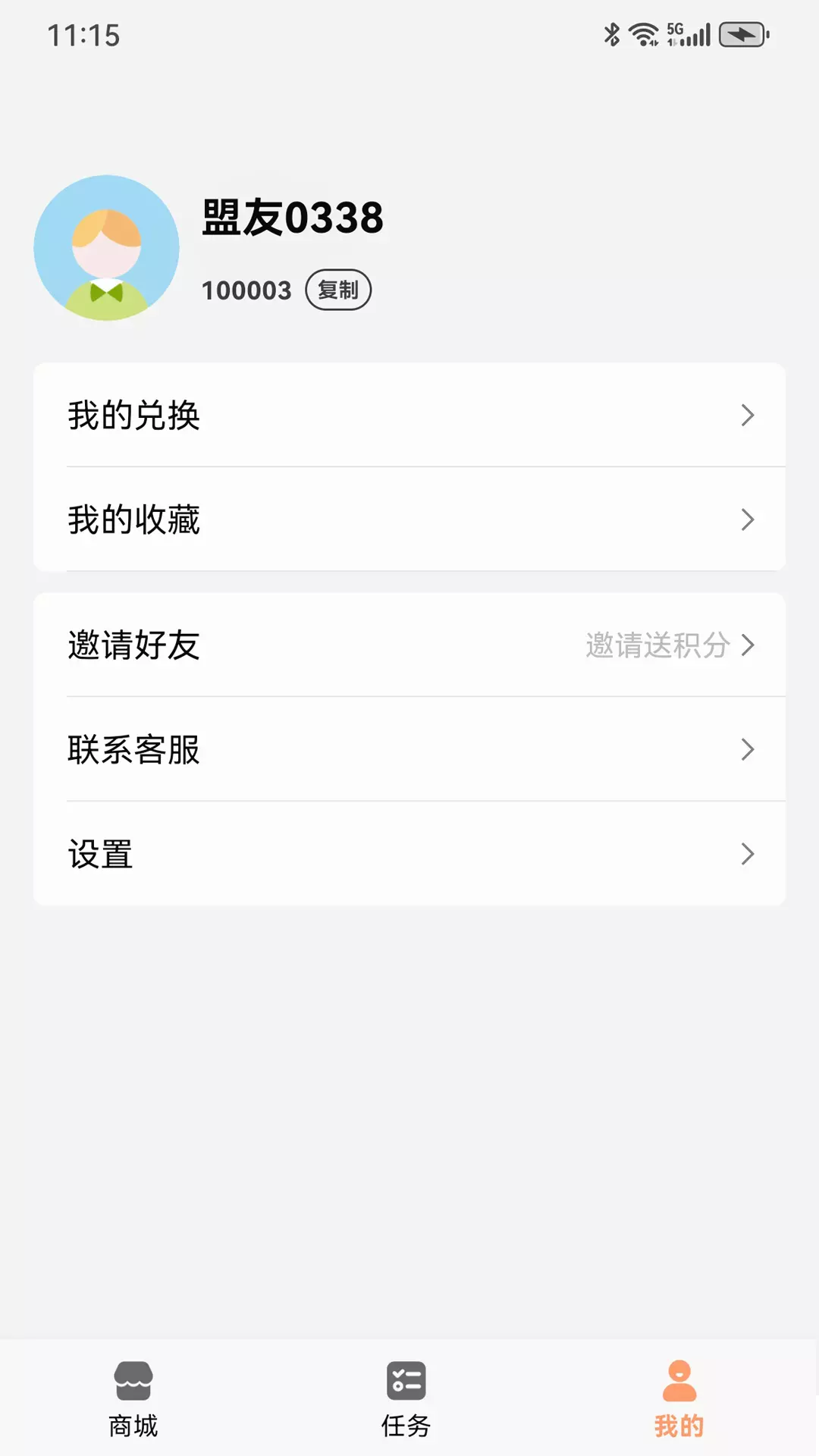The height and width of the screenshot is (1456, 819).
Task: Open 我的兑换 row
Action: click(409, 415)
